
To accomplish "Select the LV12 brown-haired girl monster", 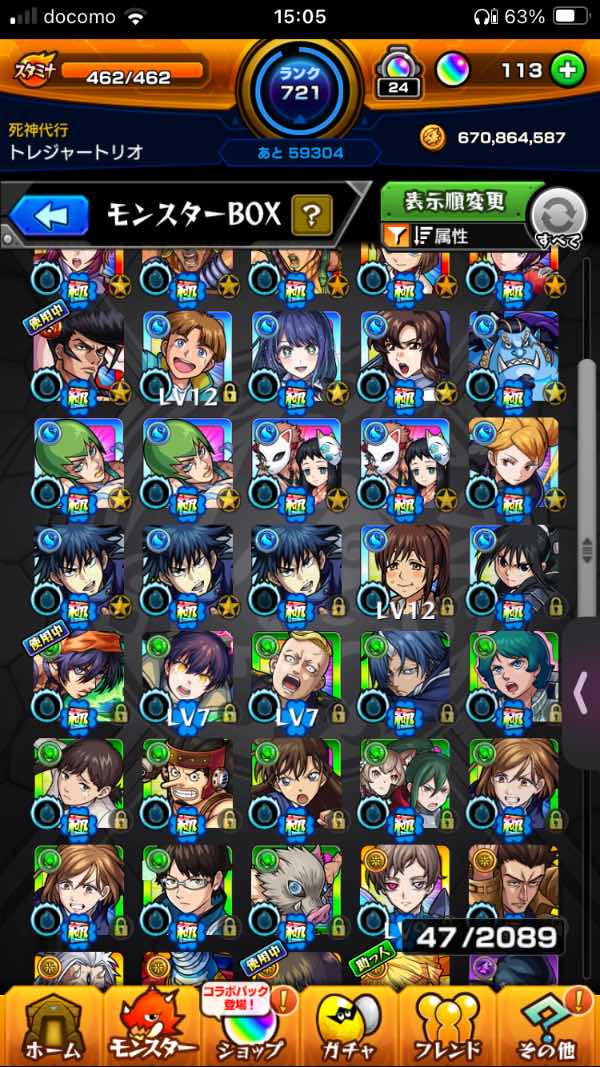I will pos(405,570).
